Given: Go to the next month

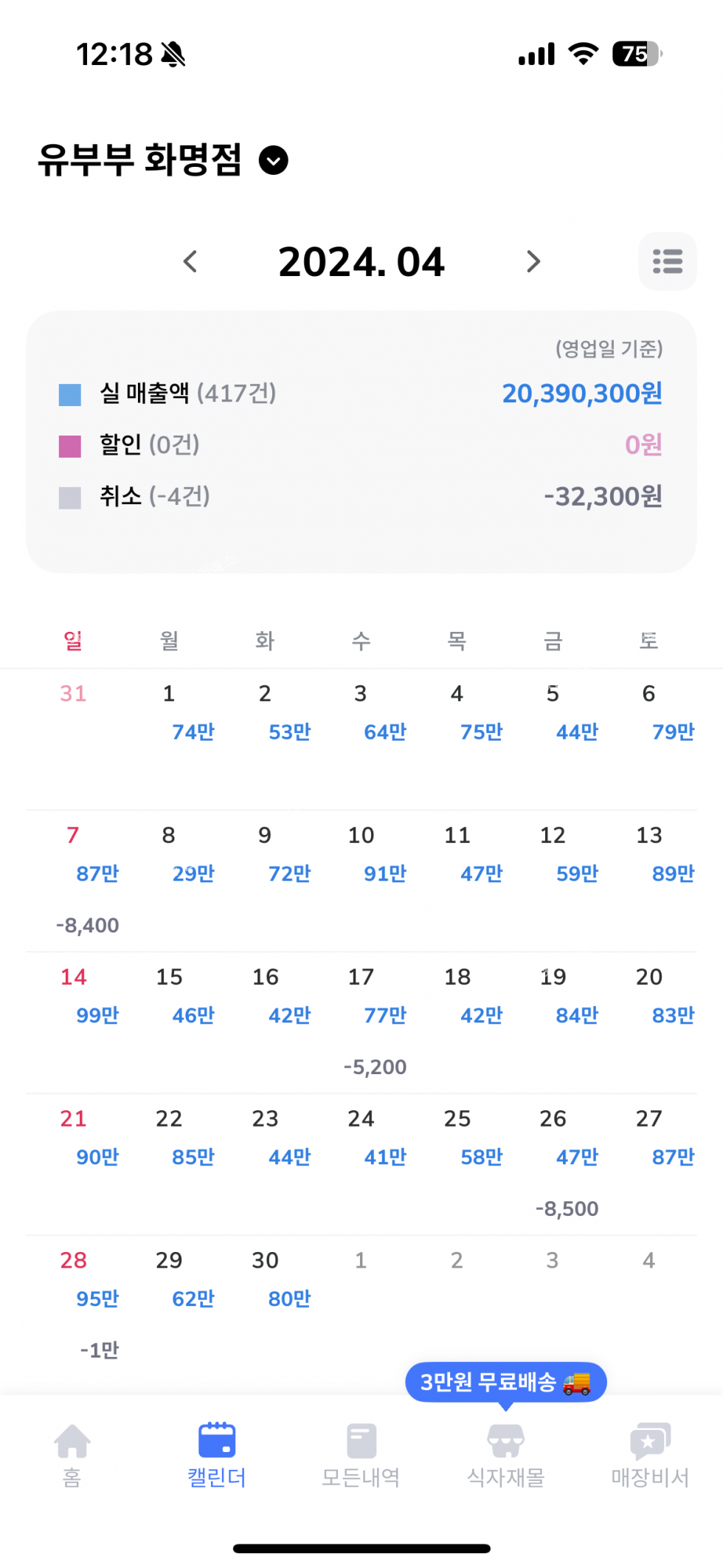Looking at the screenshot, I should (533, 261).
